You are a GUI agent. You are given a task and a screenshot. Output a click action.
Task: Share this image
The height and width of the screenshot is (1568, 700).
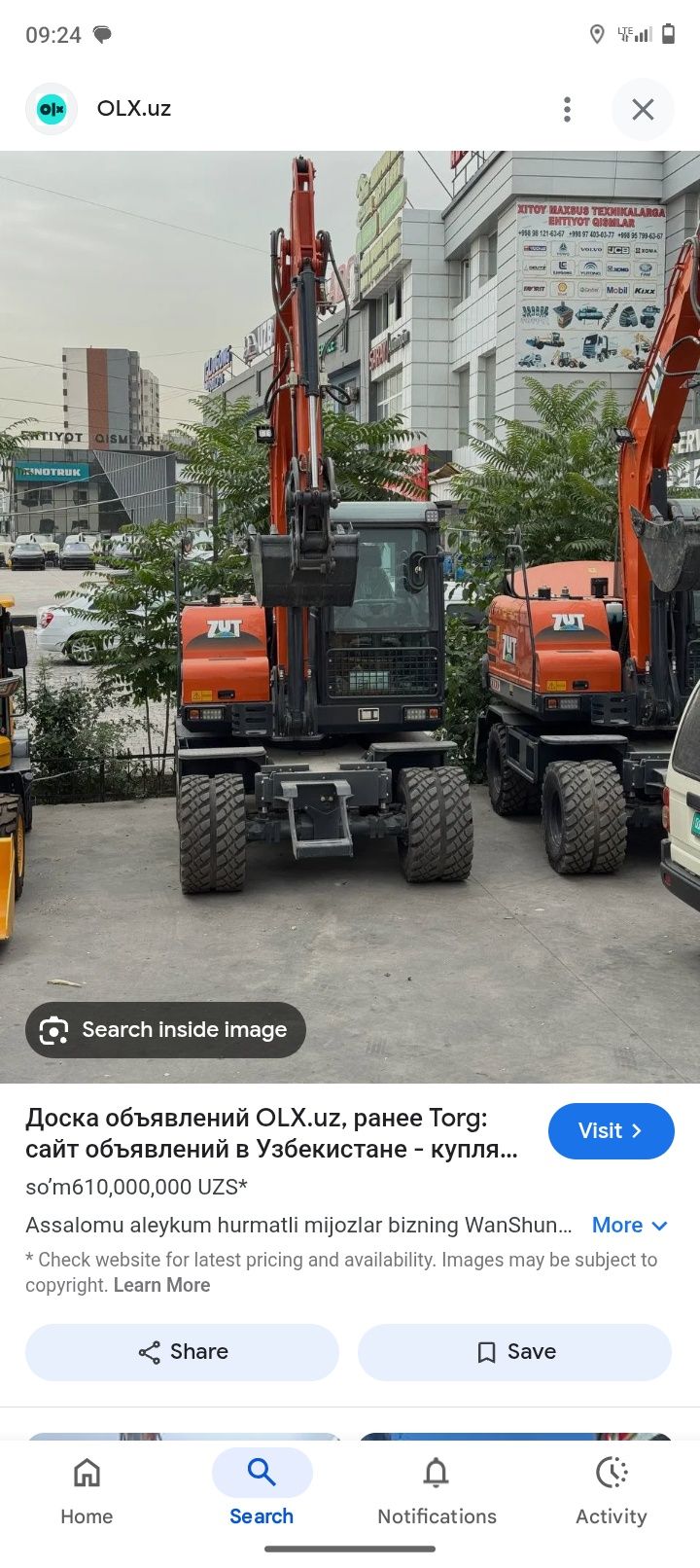[183, 1351]
